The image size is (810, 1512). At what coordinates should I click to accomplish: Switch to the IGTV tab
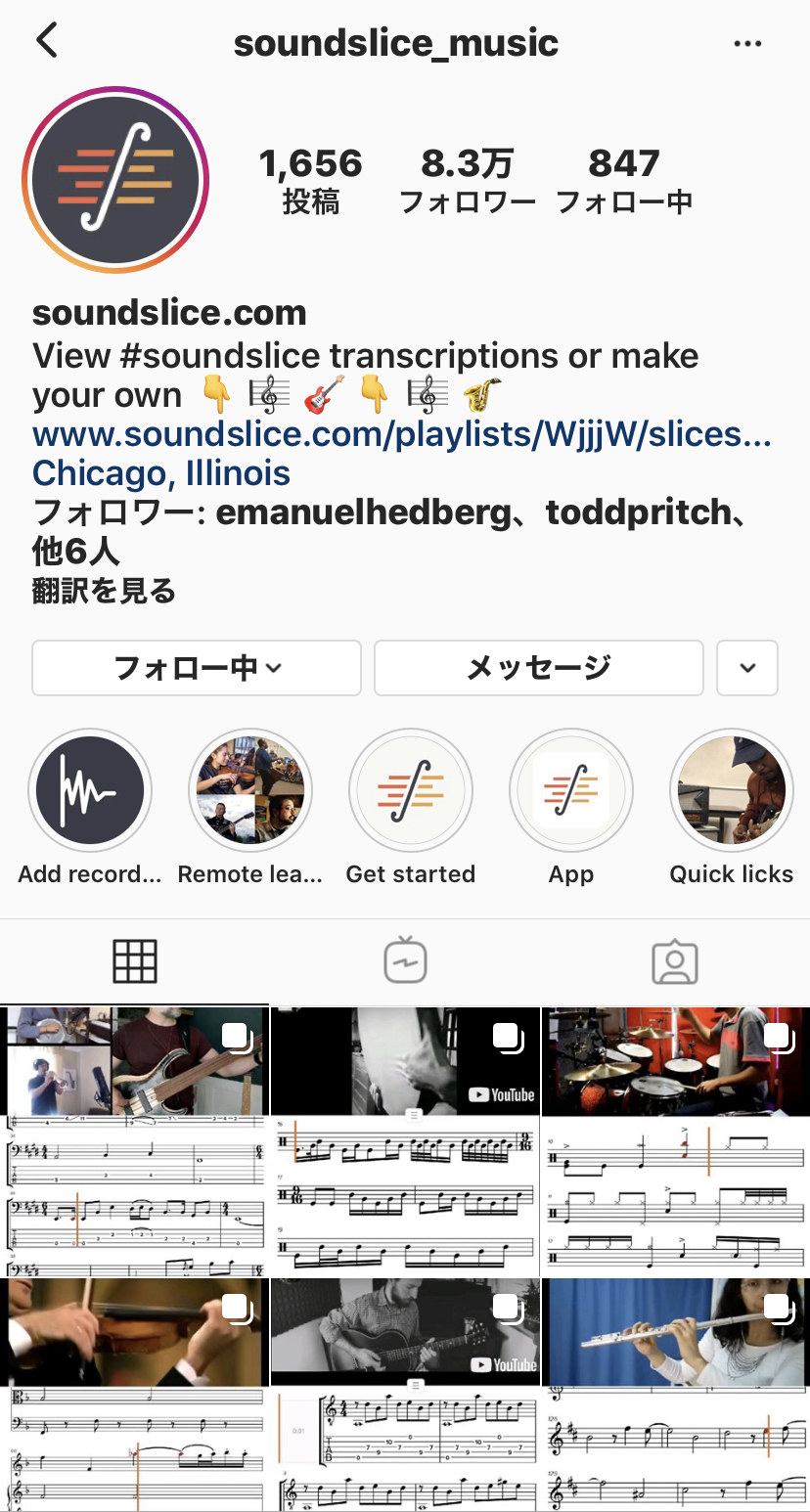pos(405,961)
